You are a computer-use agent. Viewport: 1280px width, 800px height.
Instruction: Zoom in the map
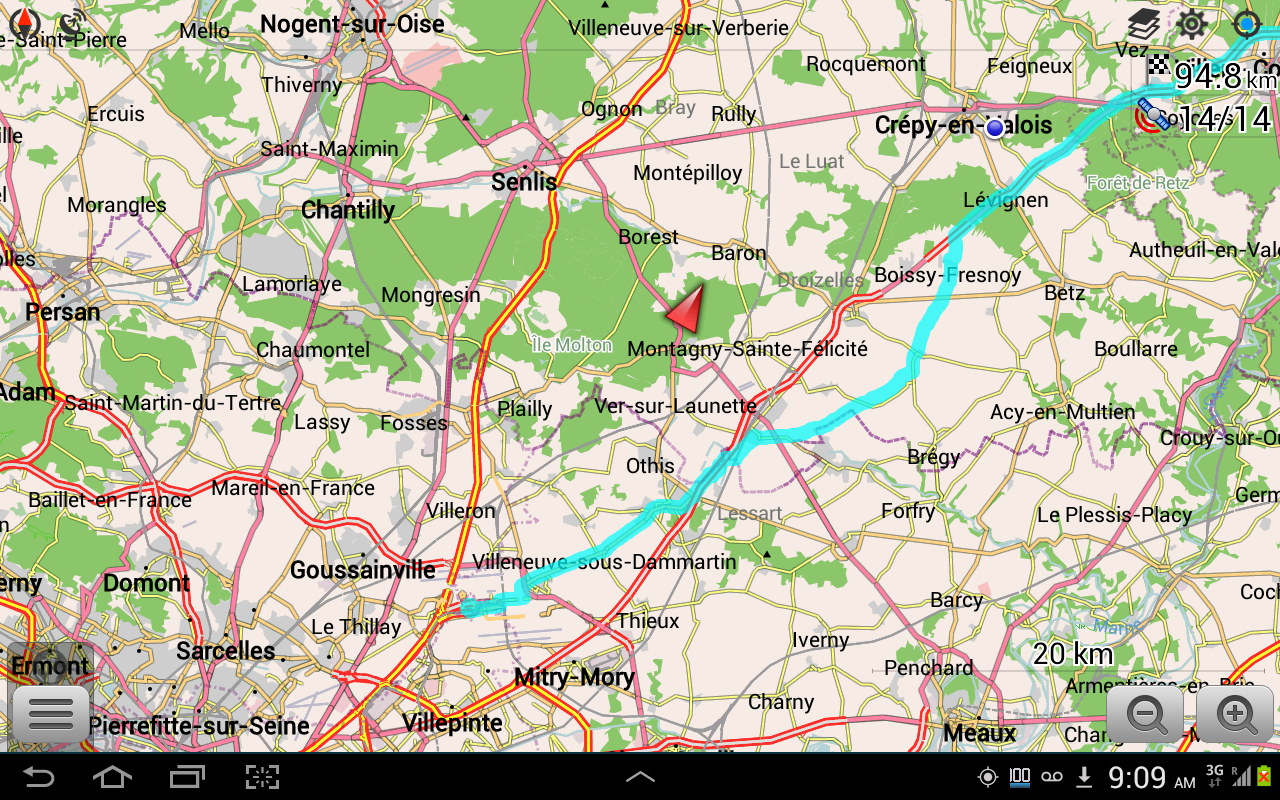pyautogui.click(x=1235, y=714)
